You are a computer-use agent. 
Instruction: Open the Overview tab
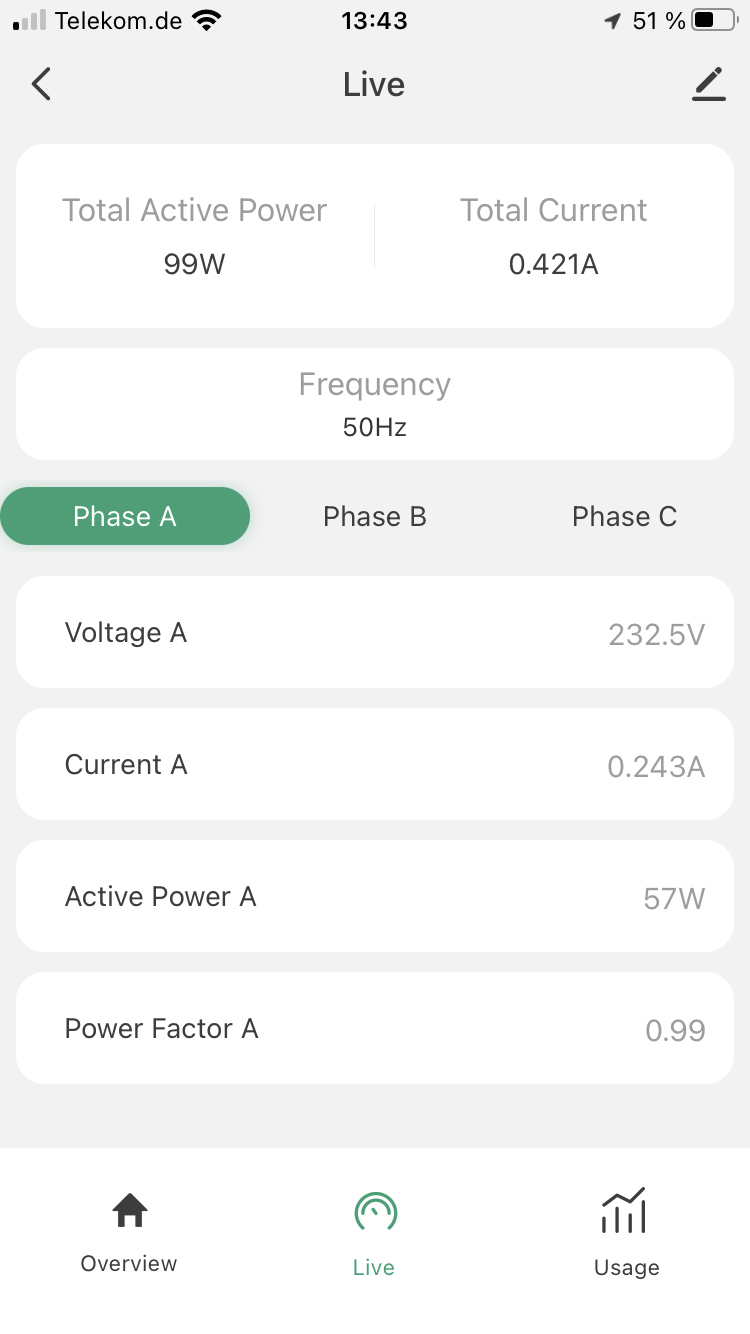[129, 1232]
